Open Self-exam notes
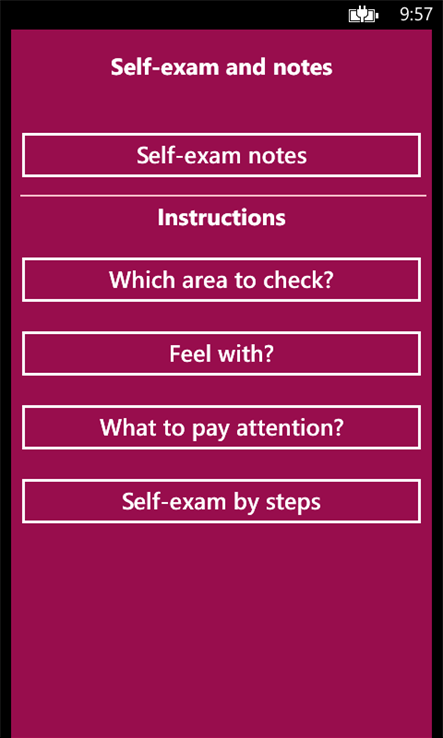The height and width of the screenshot is (738, 443). 221,155
